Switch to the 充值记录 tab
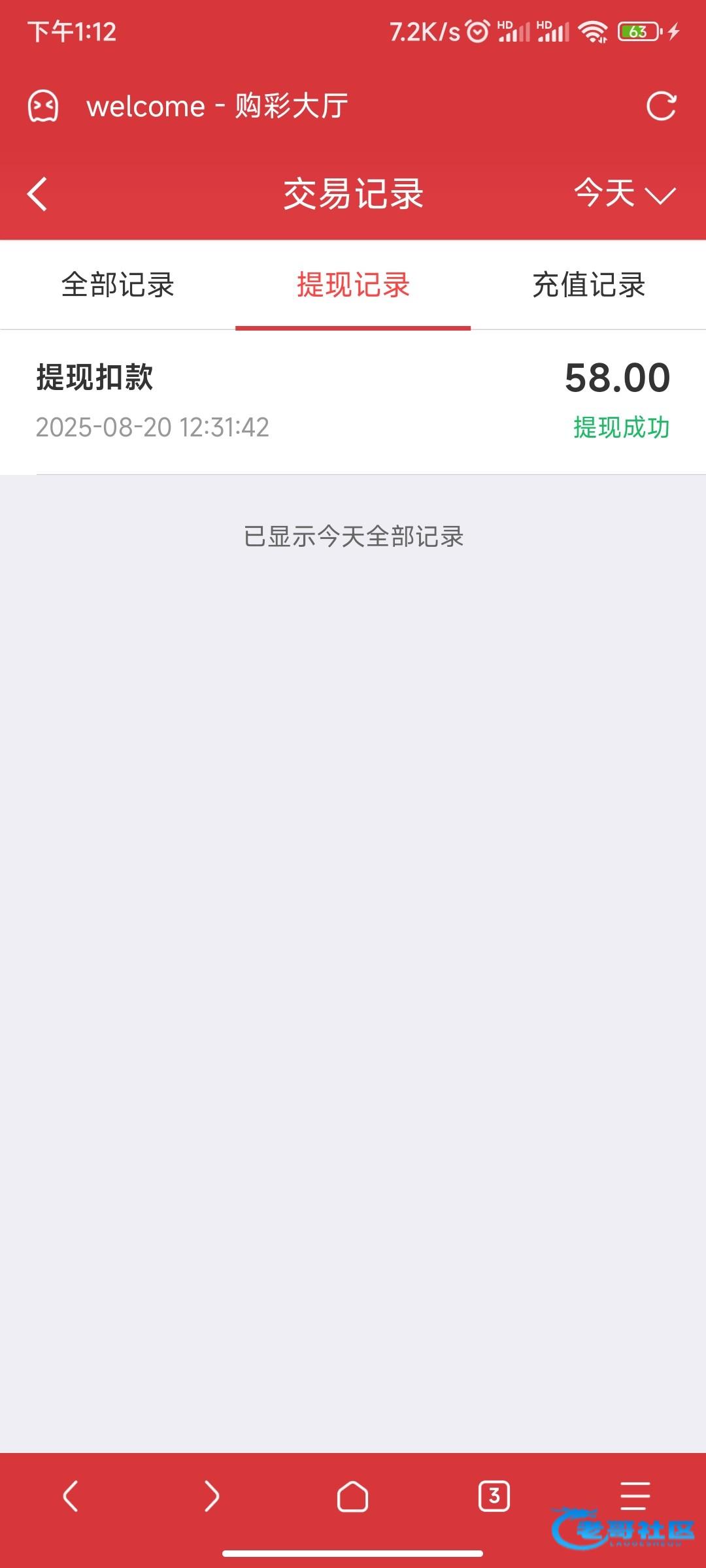The width and height of the screenshot is (706, 1568). 588,285
